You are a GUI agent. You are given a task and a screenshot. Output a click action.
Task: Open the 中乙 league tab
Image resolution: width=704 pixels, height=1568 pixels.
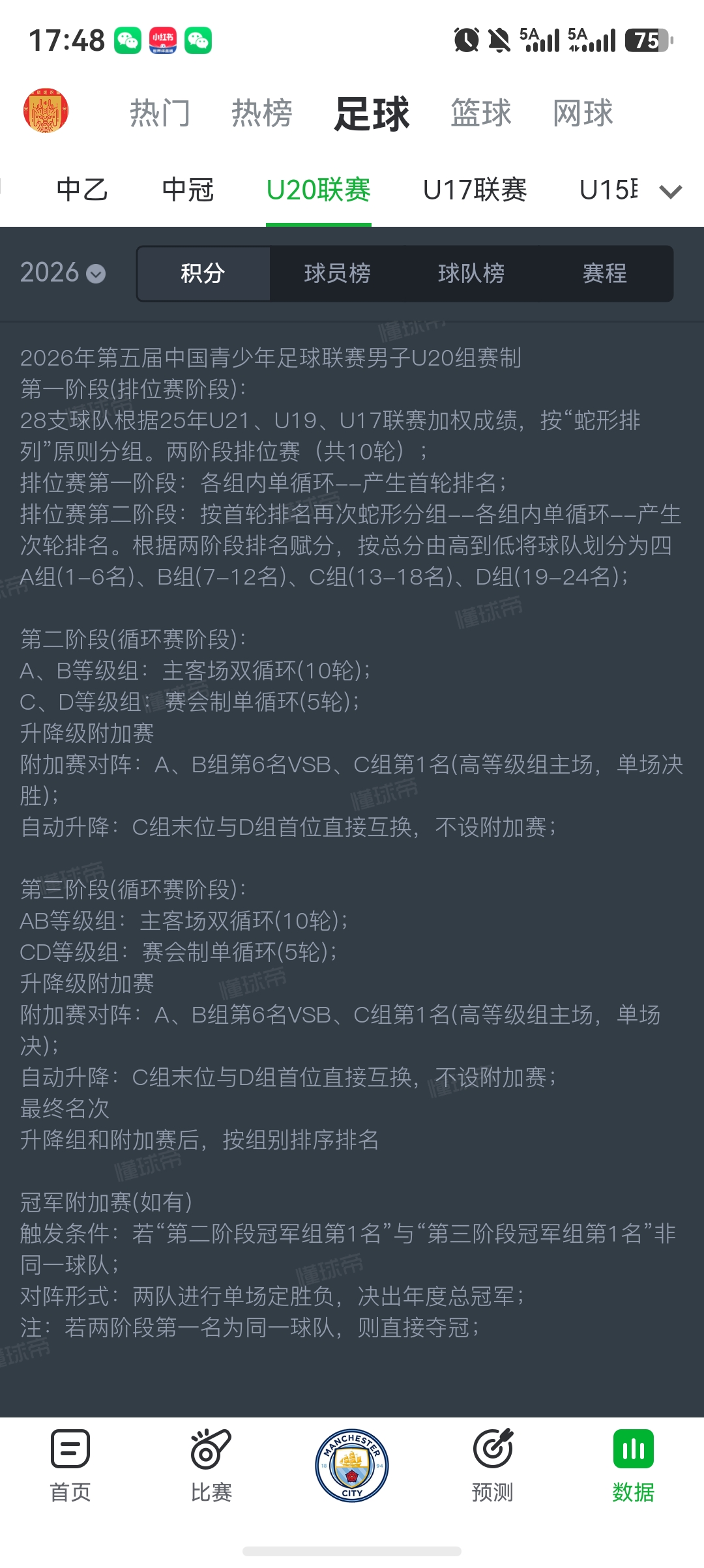82,190
